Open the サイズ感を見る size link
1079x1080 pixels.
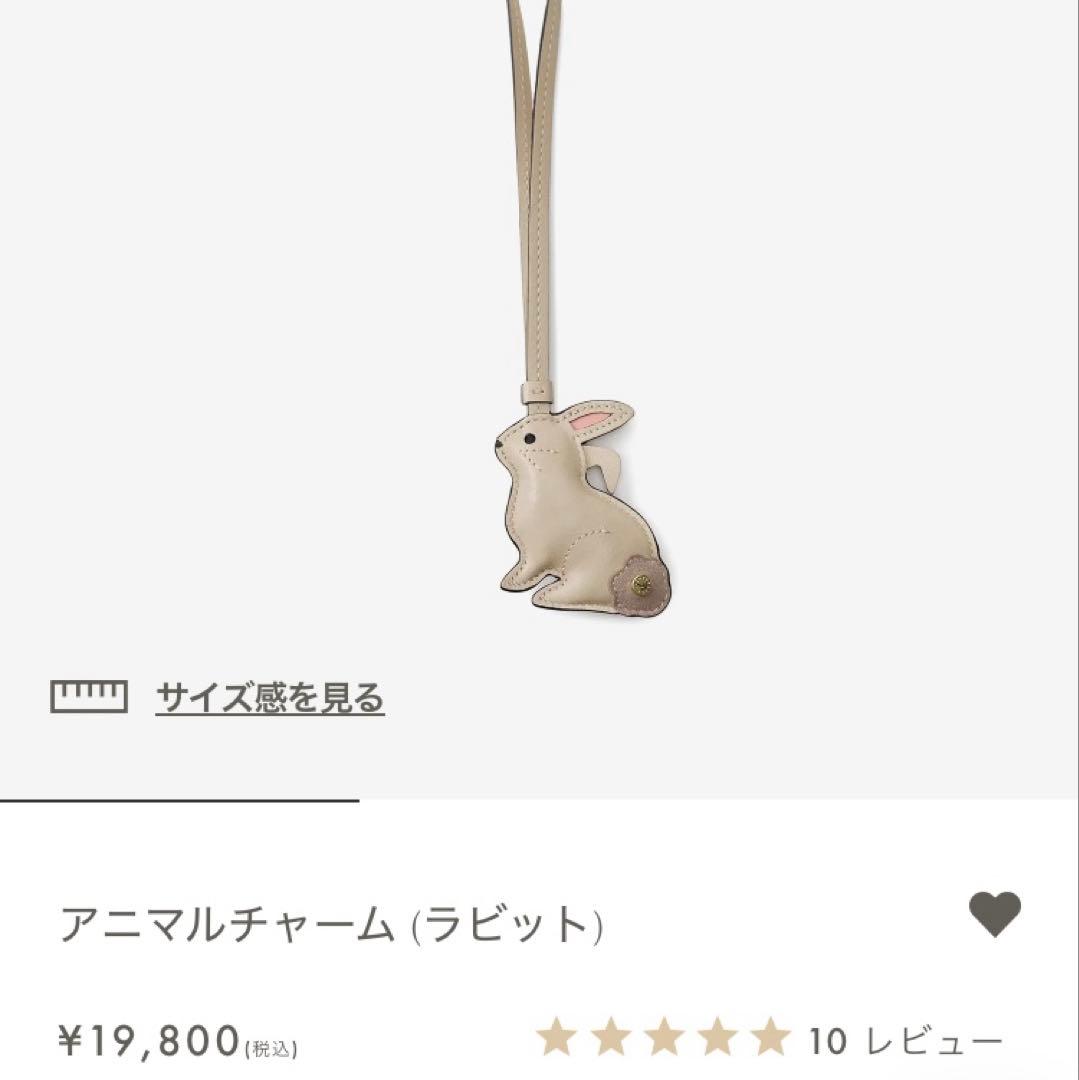[268, 697]
